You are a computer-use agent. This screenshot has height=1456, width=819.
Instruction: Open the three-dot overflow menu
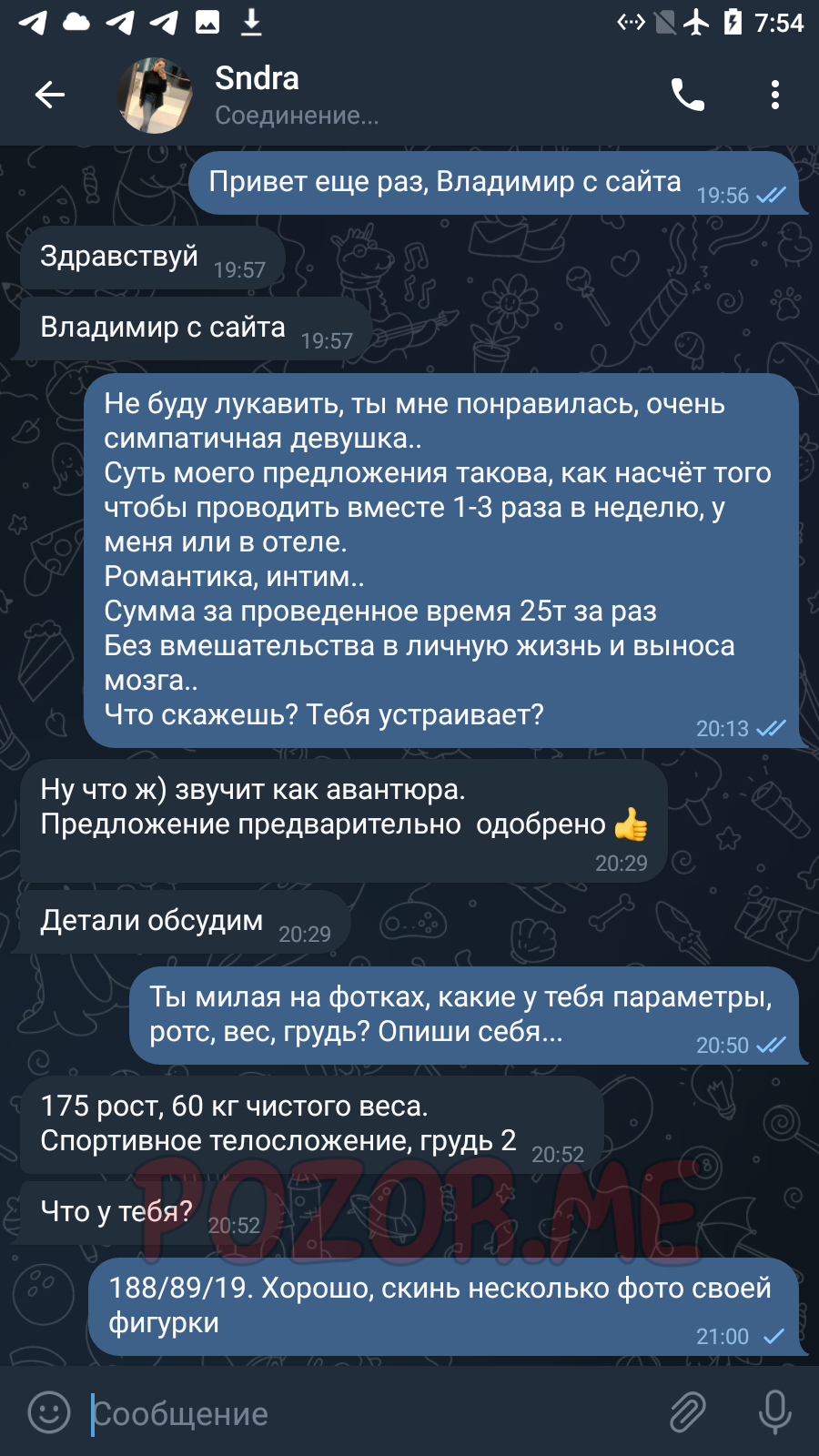click(x=774, y=95)
